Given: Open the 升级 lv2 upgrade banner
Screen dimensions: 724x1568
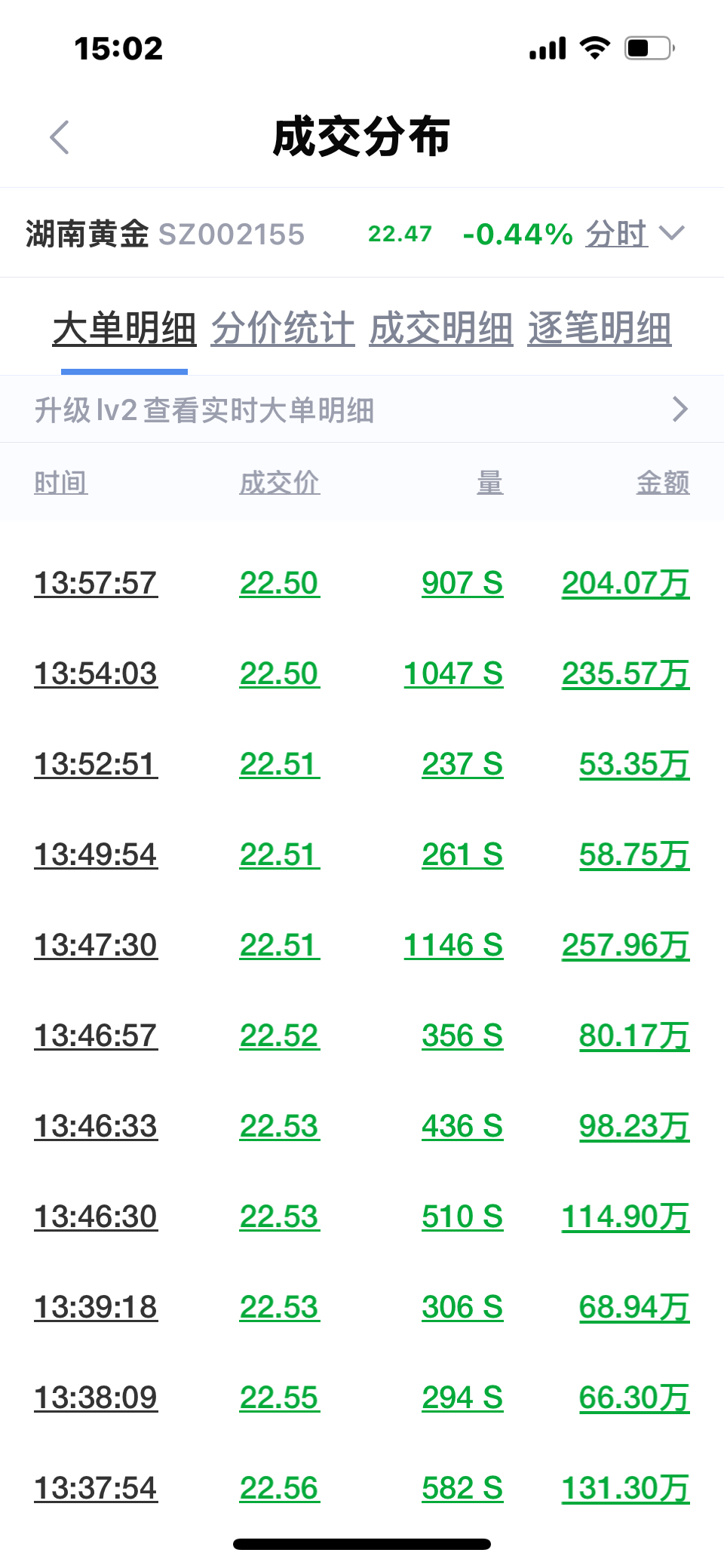Looking at the screenshot, I should click(x=362, y=410).
